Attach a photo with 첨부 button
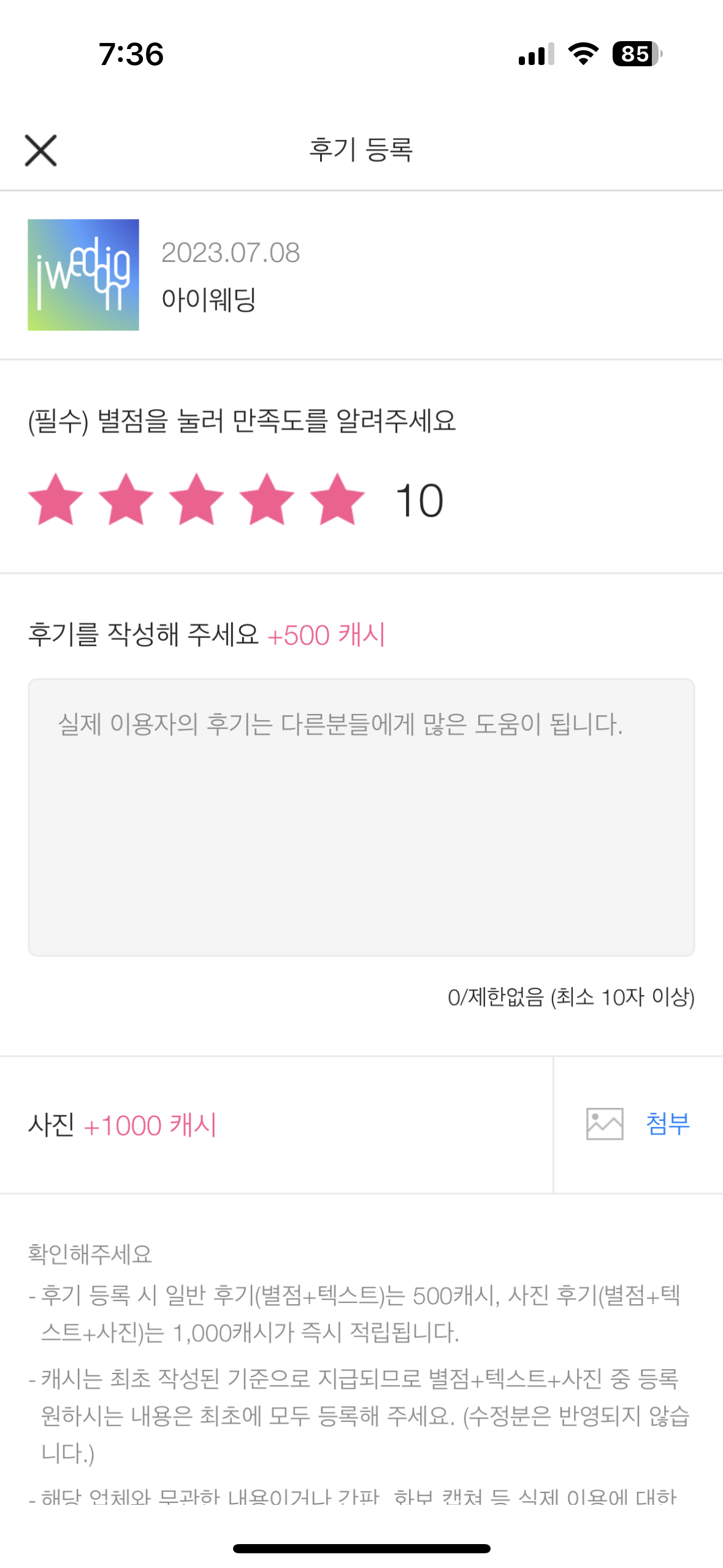This screenshot has height=1568, width=723. (638, 1124)
